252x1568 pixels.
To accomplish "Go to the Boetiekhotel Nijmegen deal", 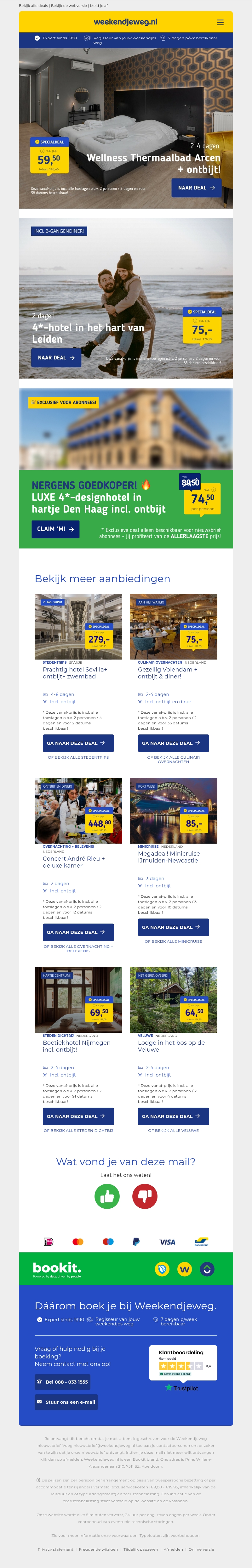I will (78, 1116).
